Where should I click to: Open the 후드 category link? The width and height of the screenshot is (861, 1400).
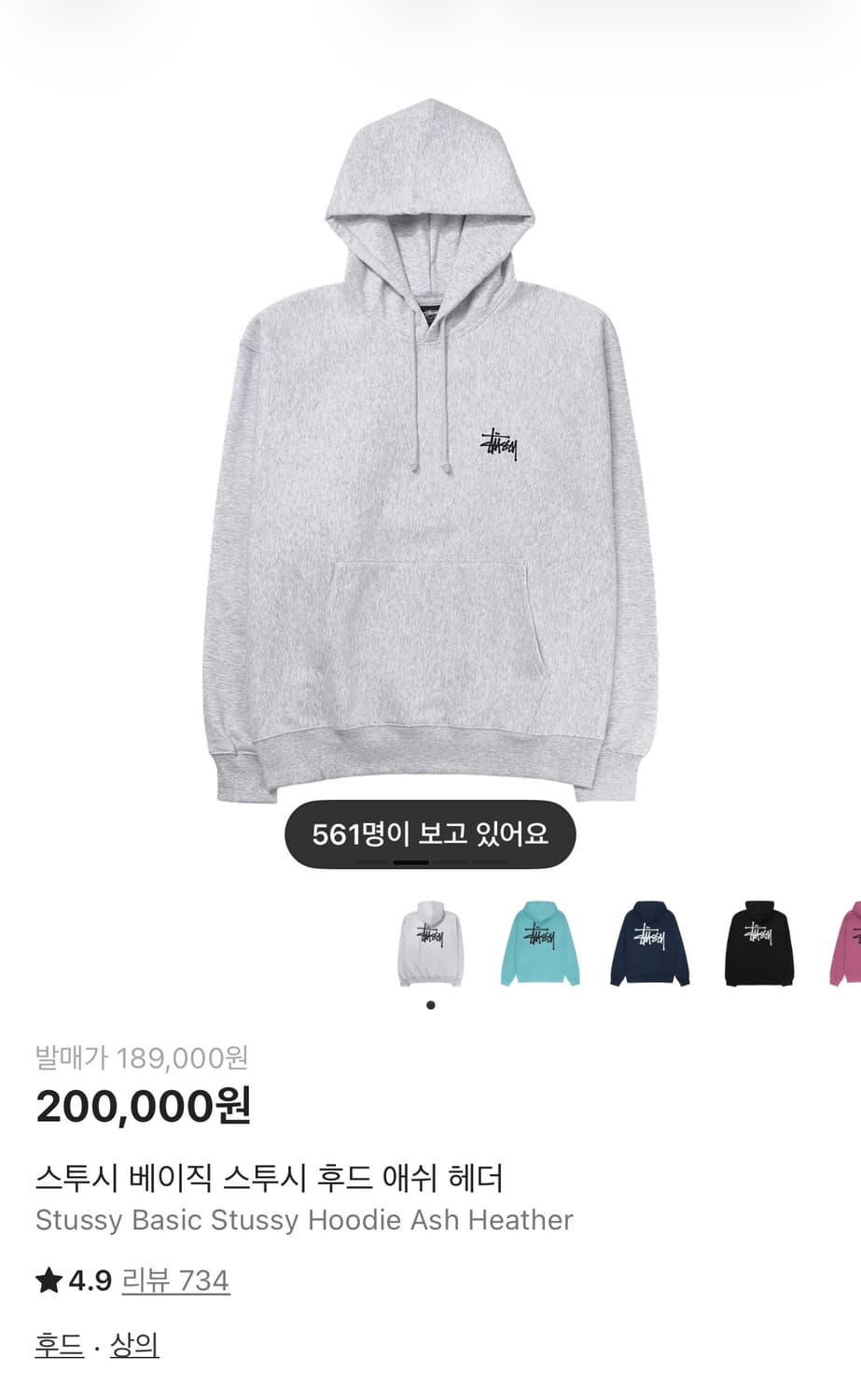coord(57,1347)
